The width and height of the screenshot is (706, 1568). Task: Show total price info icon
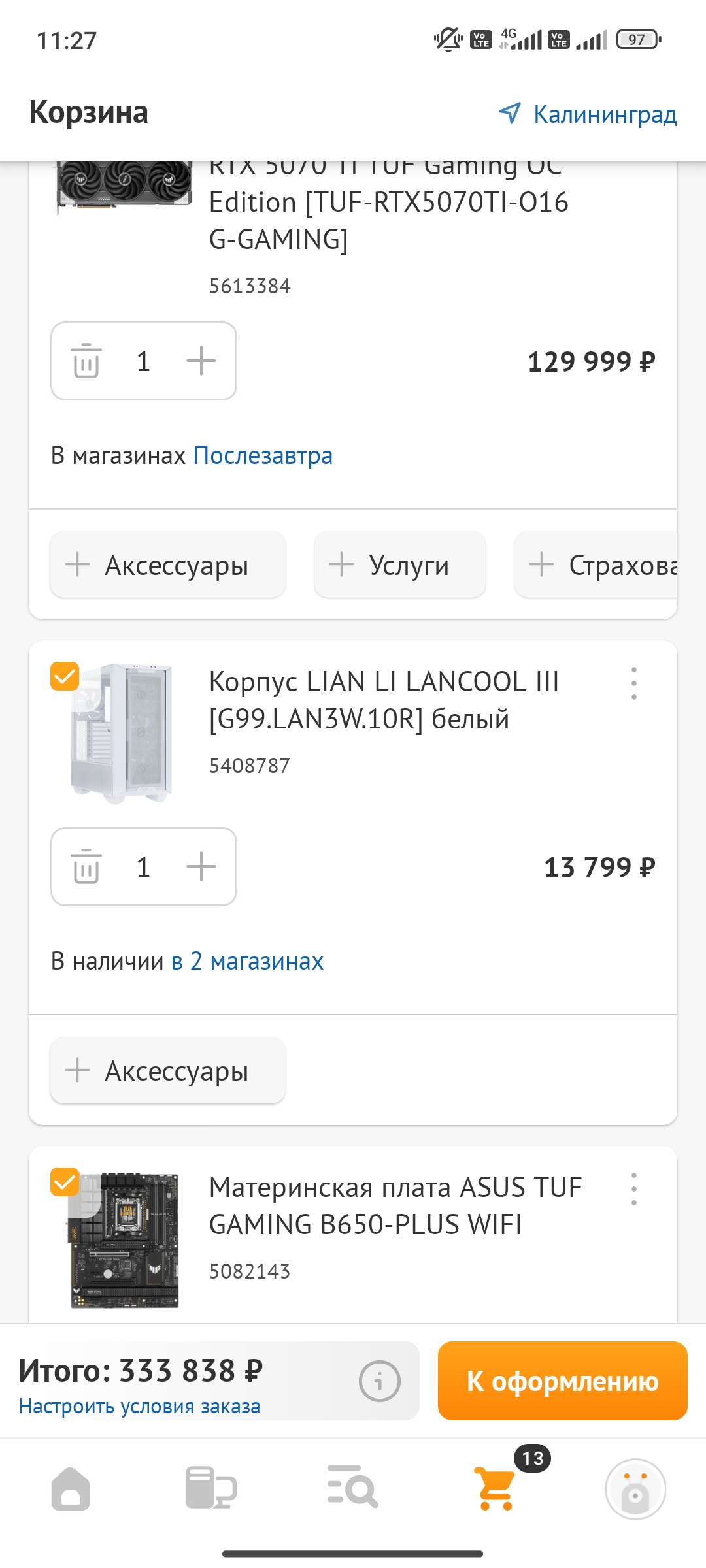379,1381
